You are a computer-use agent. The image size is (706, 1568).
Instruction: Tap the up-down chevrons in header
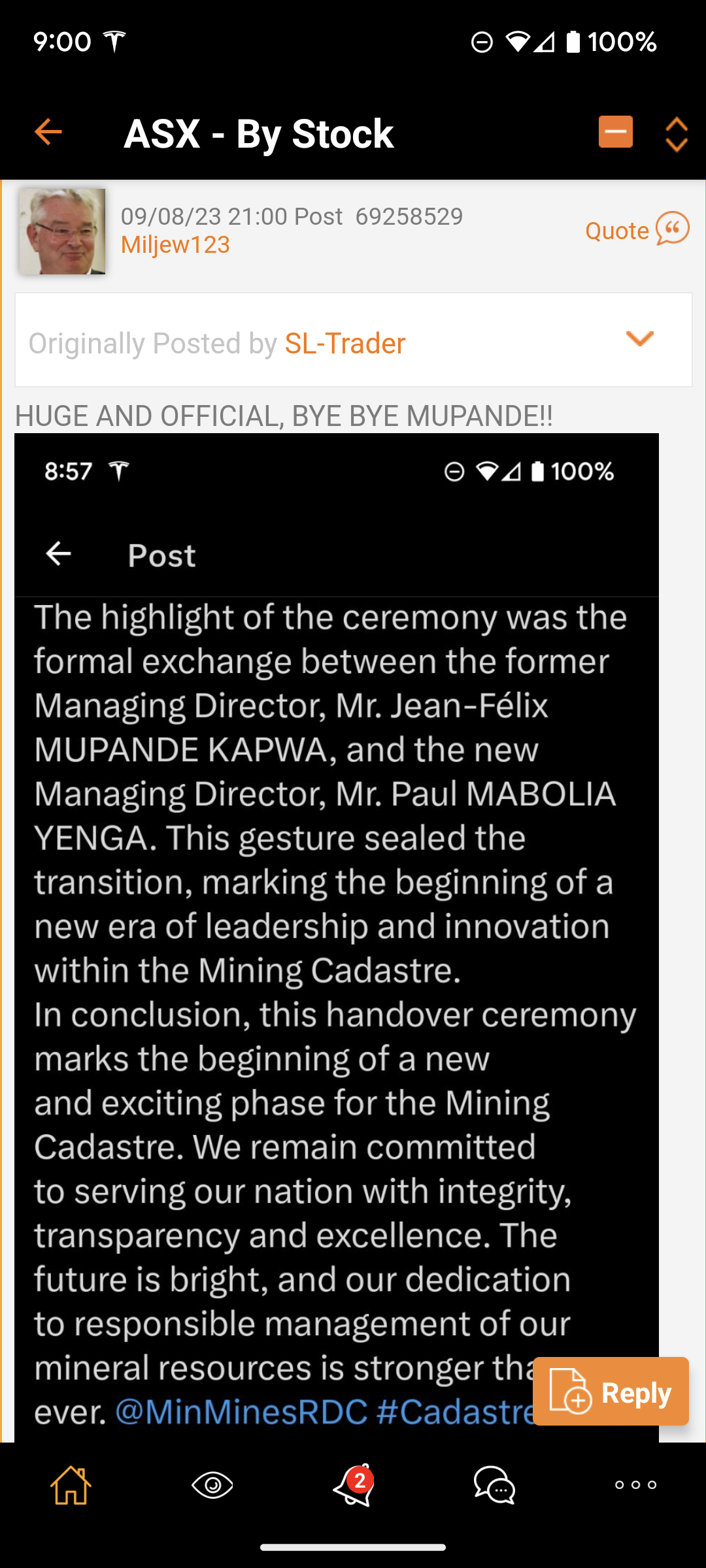tap(676, 135)
